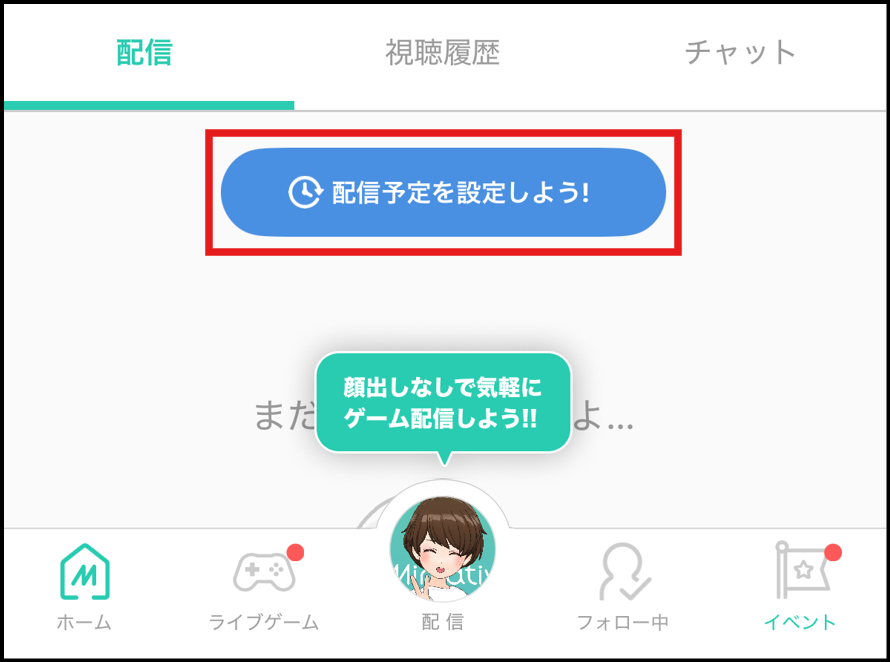Viewport: 890px width, 662px height.
Task: Start streaming via the center 配信 button
Action: pyautogui.click(x=442, y=555)
